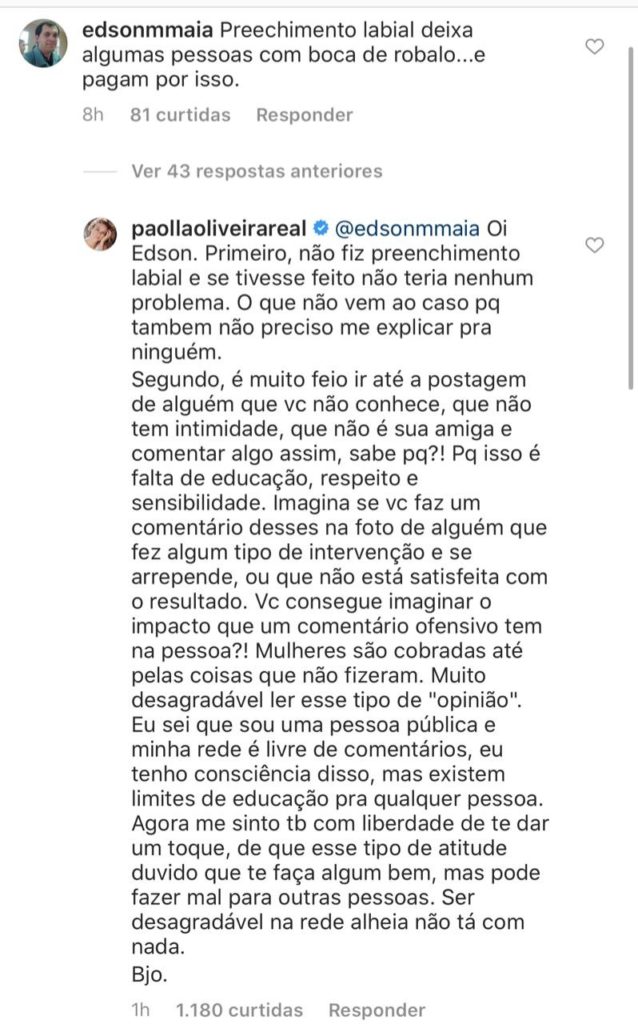Reply to edsonmmaia's comment
This screenshot has width=638, height=1024.
(x=304, y=115)
